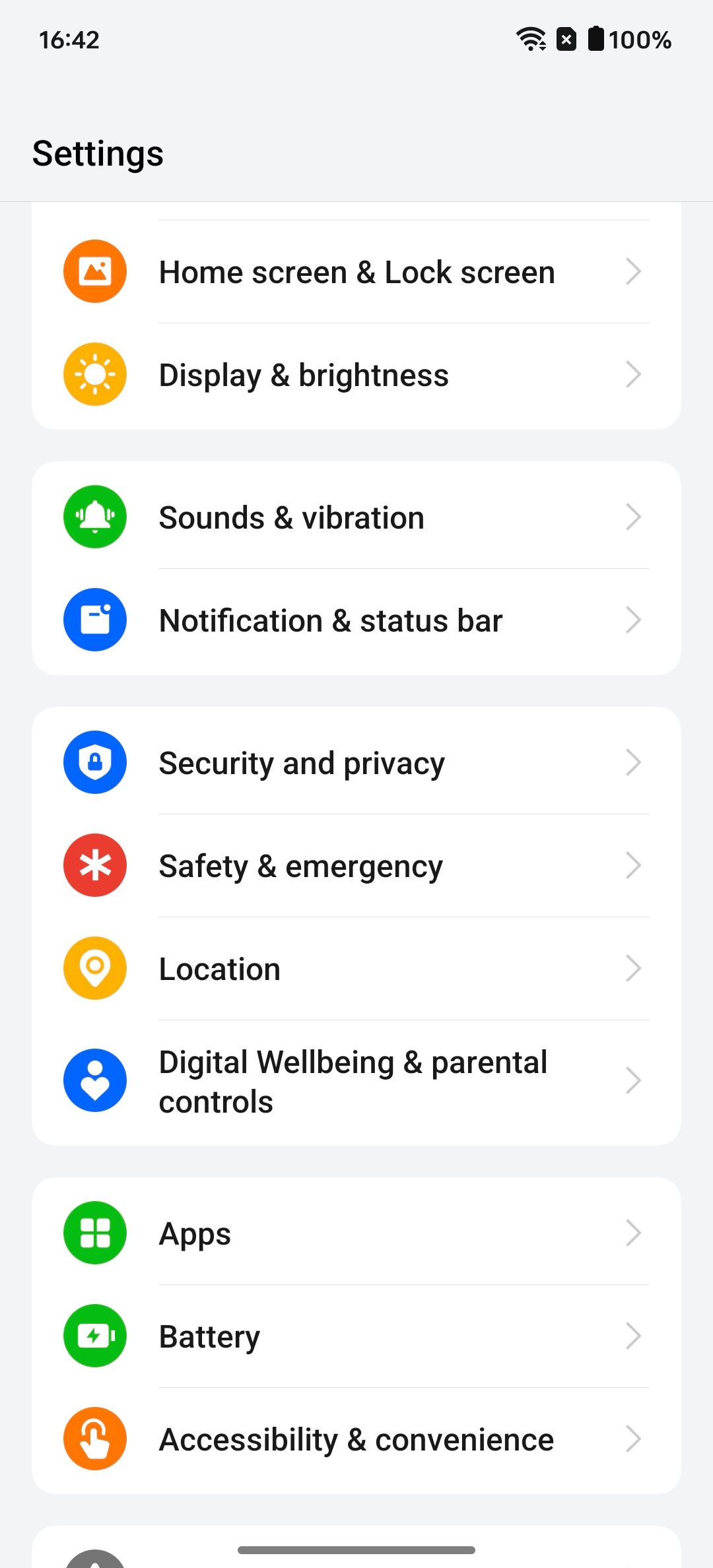Open Digital Wellbeing & parental controls
Viewport: 713px width, 1568px height.
click(x=356, y=1081)
